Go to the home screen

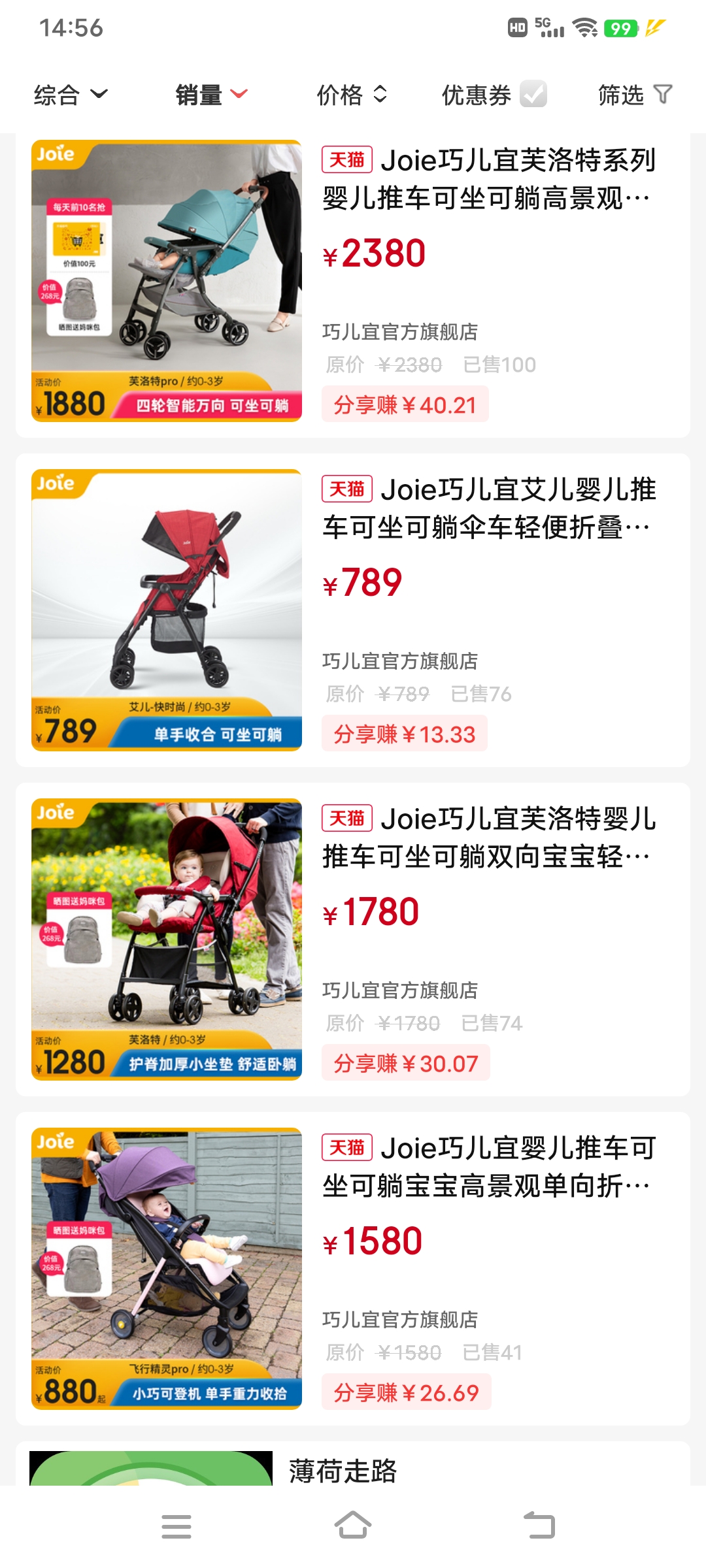pos(353,1526)
